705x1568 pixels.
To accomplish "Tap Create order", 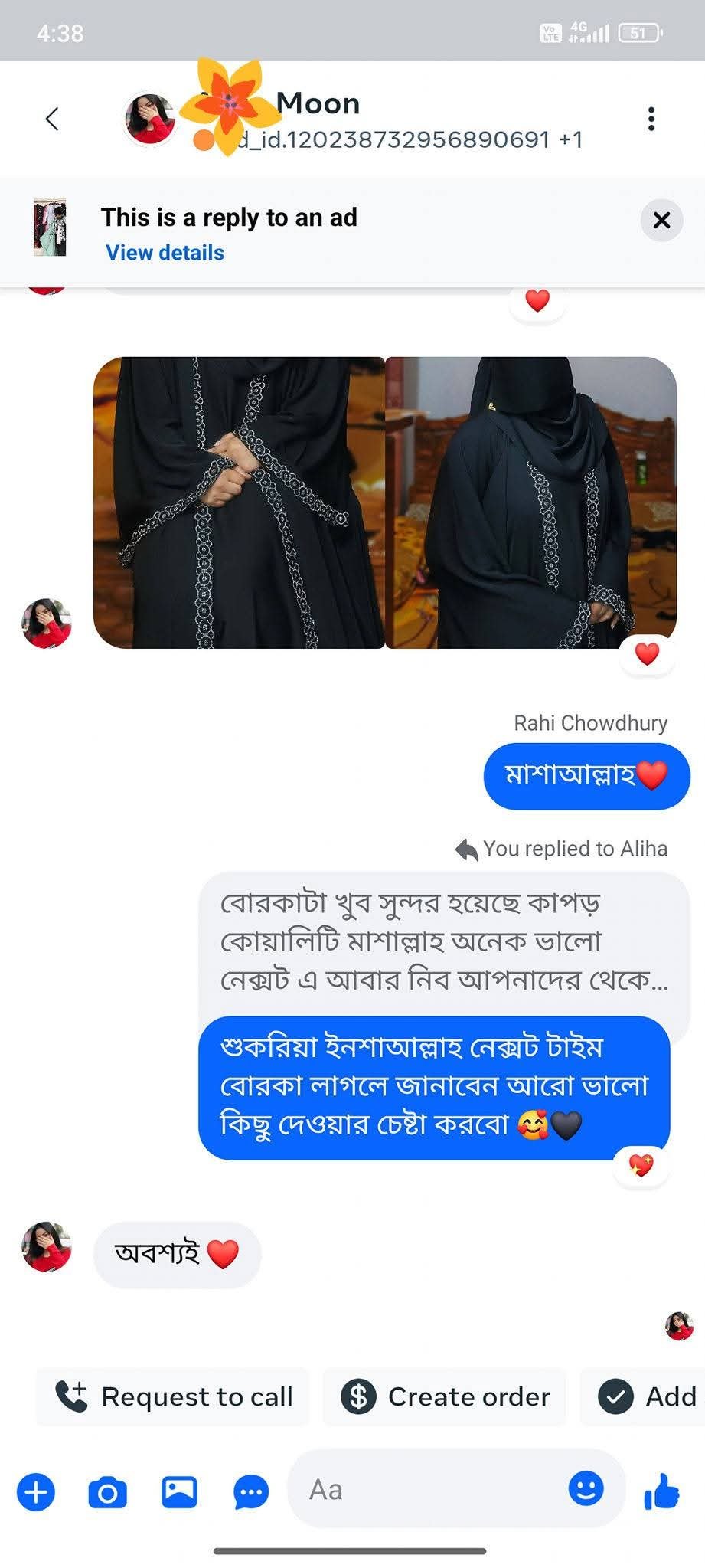I will pyautogui.click(x=445, y=1396).
